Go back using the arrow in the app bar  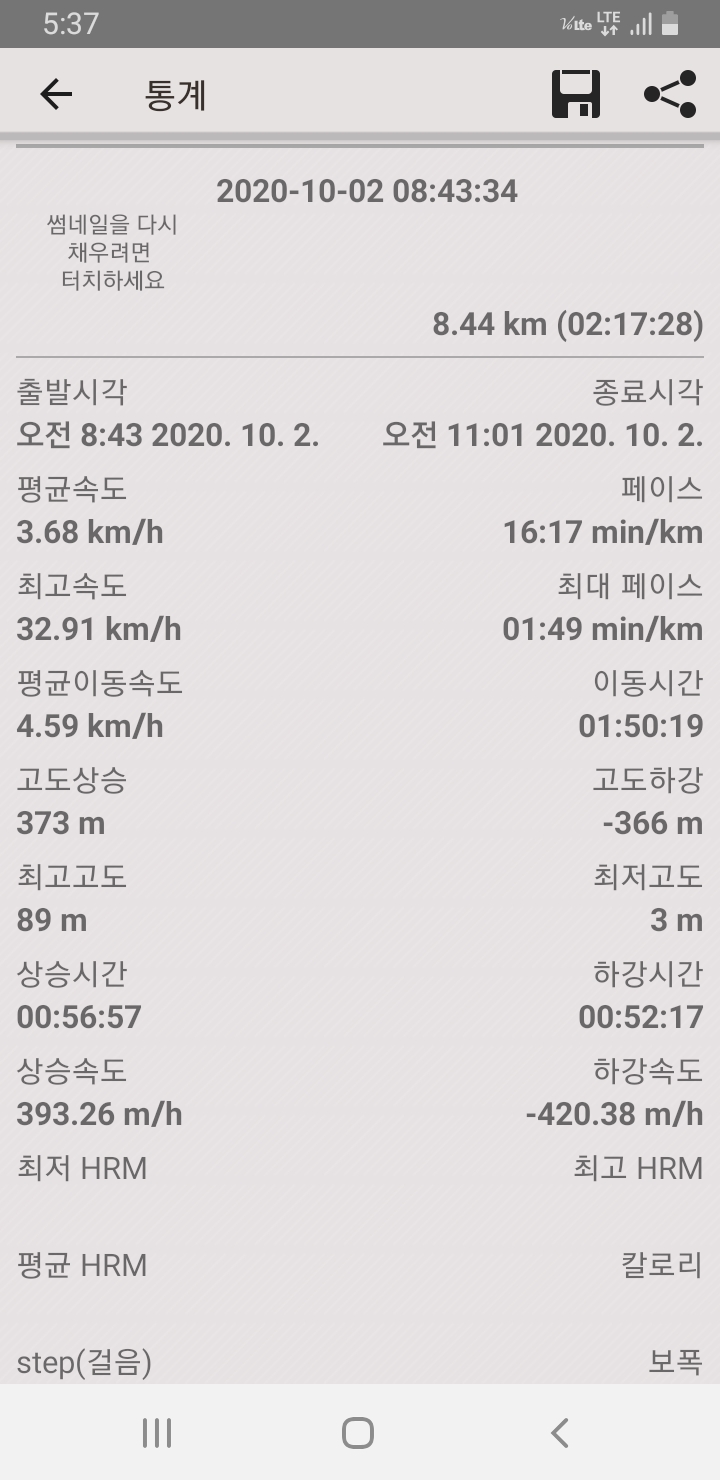tap(56, 95)
